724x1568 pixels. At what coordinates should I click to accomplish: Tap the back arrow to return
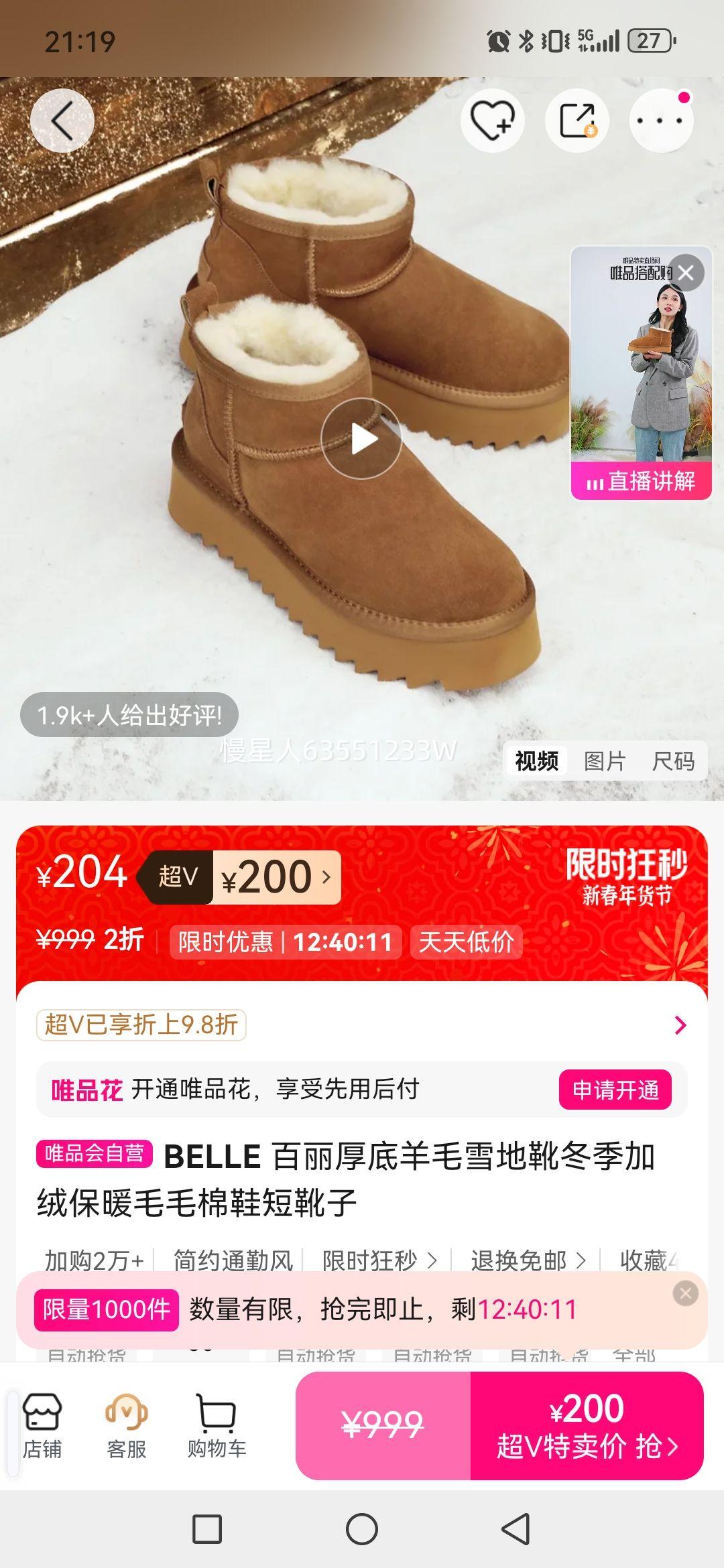62,119
